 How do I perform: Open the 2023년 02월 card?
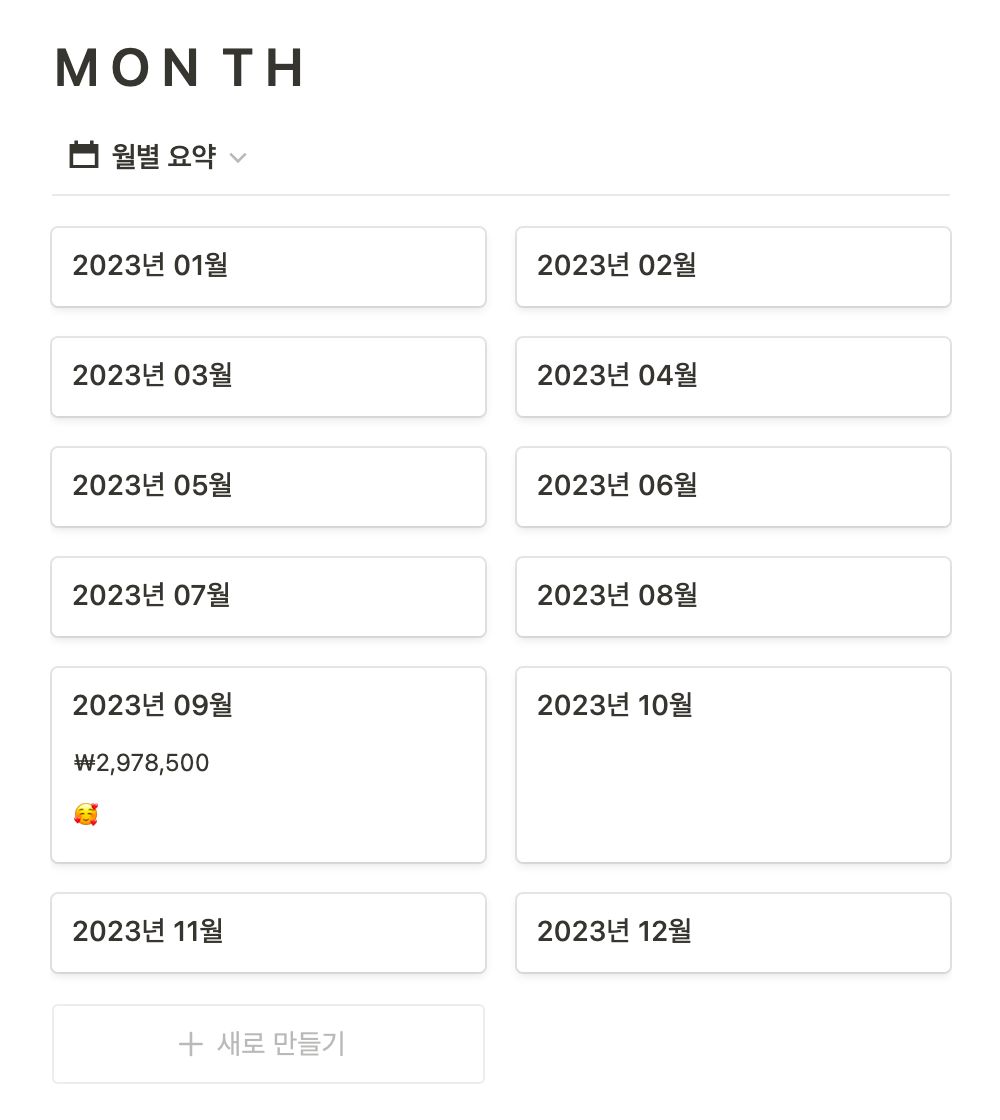733,266
